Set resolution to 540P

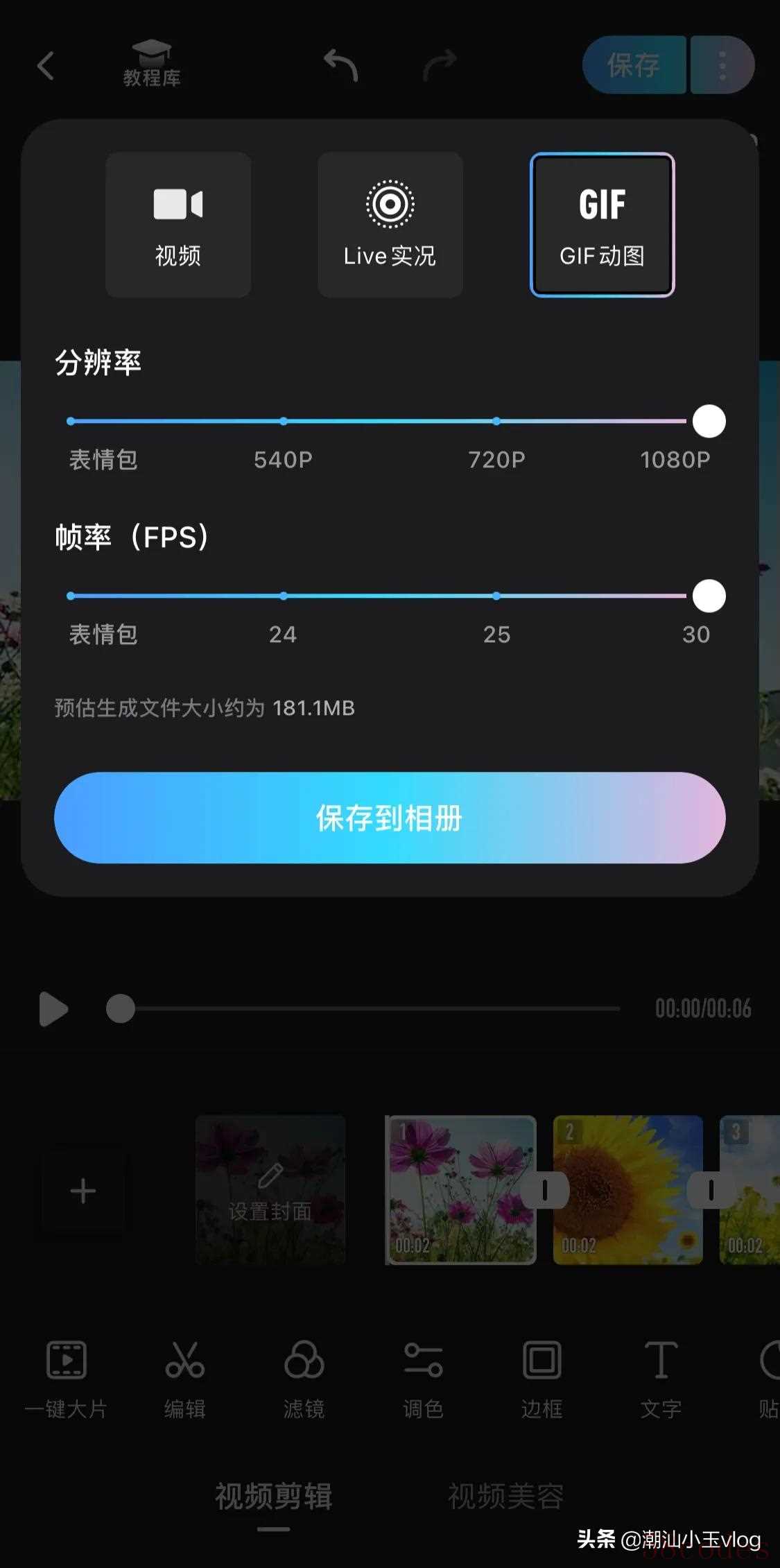[283, 422]
